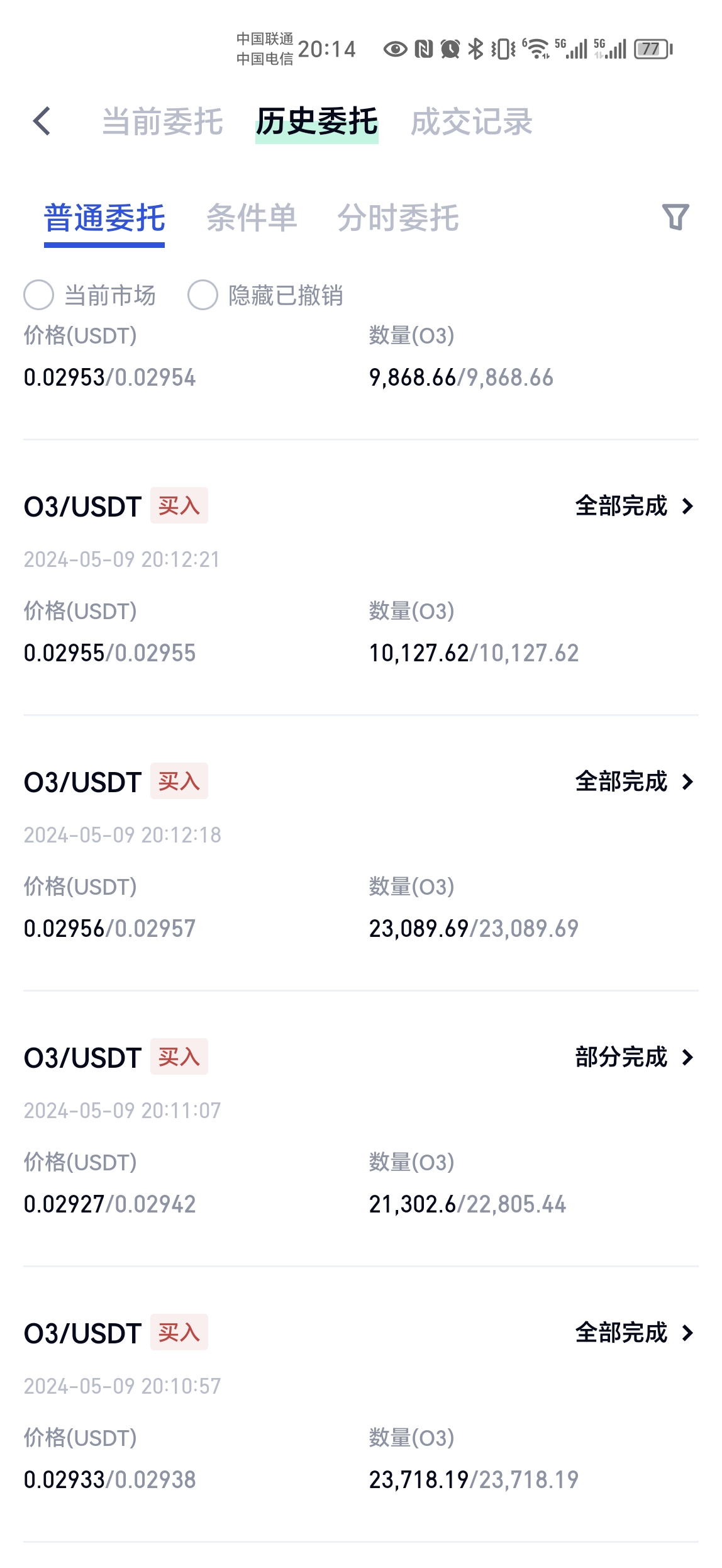Go back using the top-left arrow
Viewport: 722px width, 1568px height.
pos(42,121)
